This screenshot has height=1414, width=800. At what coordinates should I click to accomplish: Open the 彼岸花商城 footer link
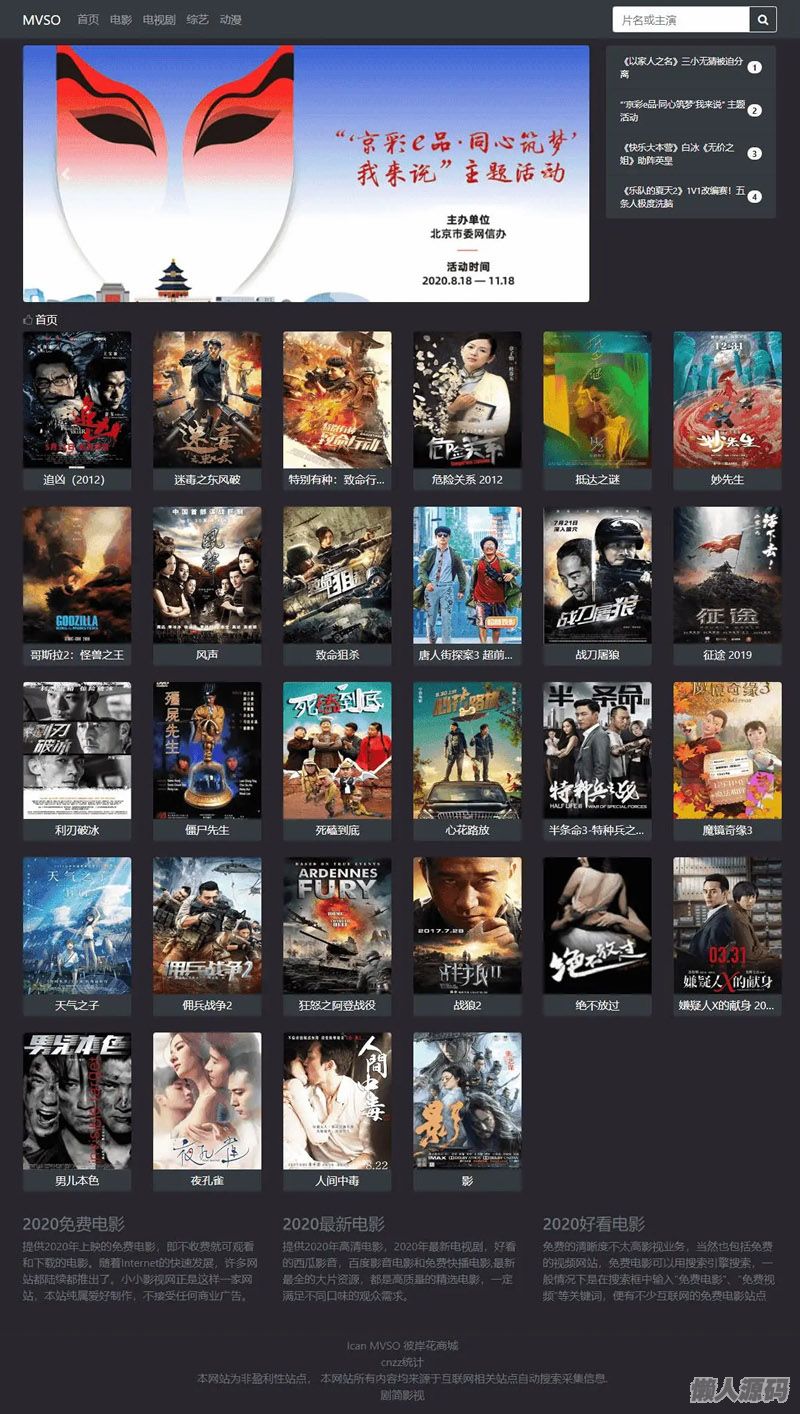pyautogui.click(x=431, y=1345)
